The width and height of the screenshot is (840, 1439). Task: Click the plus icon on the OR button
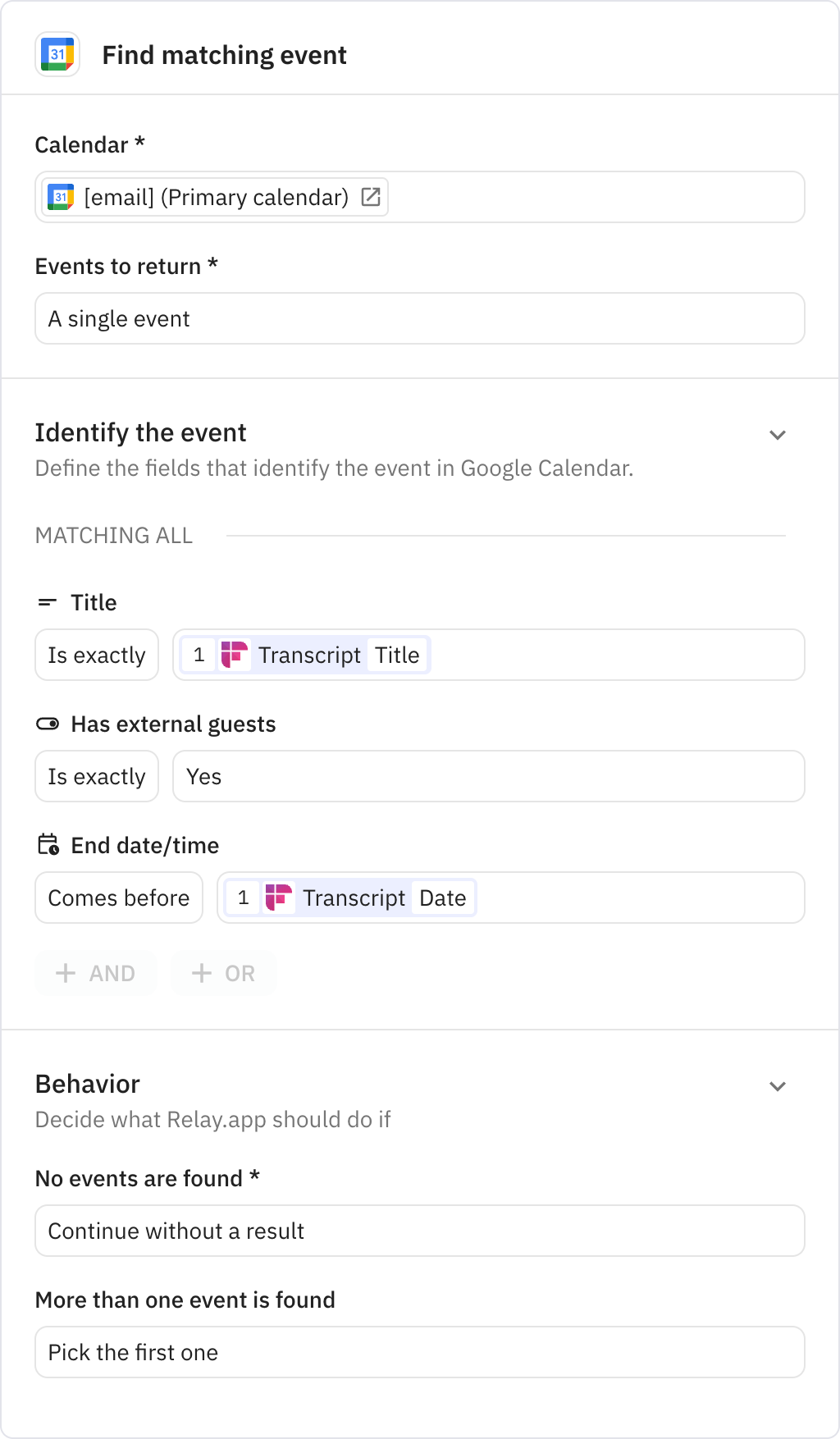(x=201, y=973)
